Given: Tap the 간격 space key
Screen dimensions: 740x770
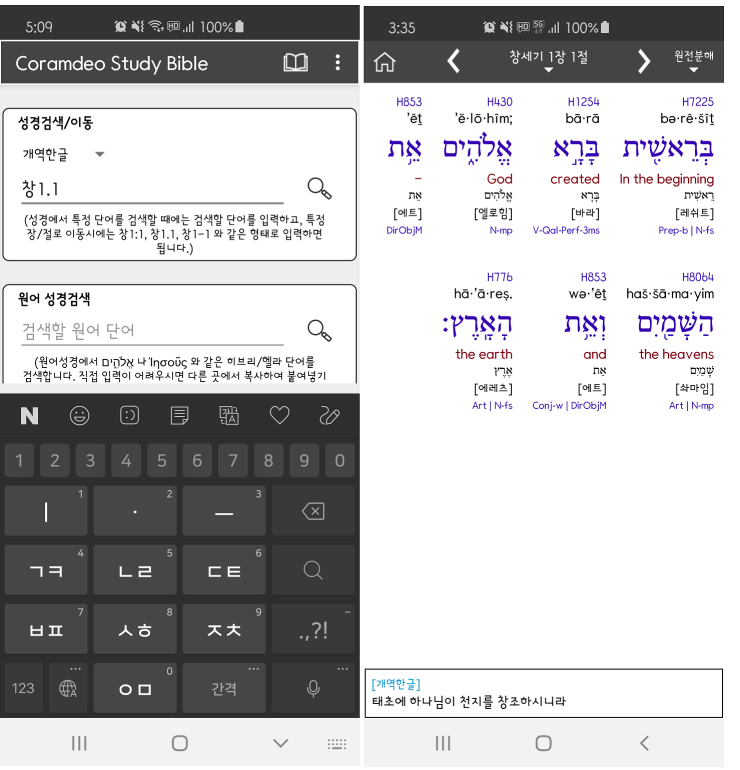Looking at the screenshot, I should point(224,689).
